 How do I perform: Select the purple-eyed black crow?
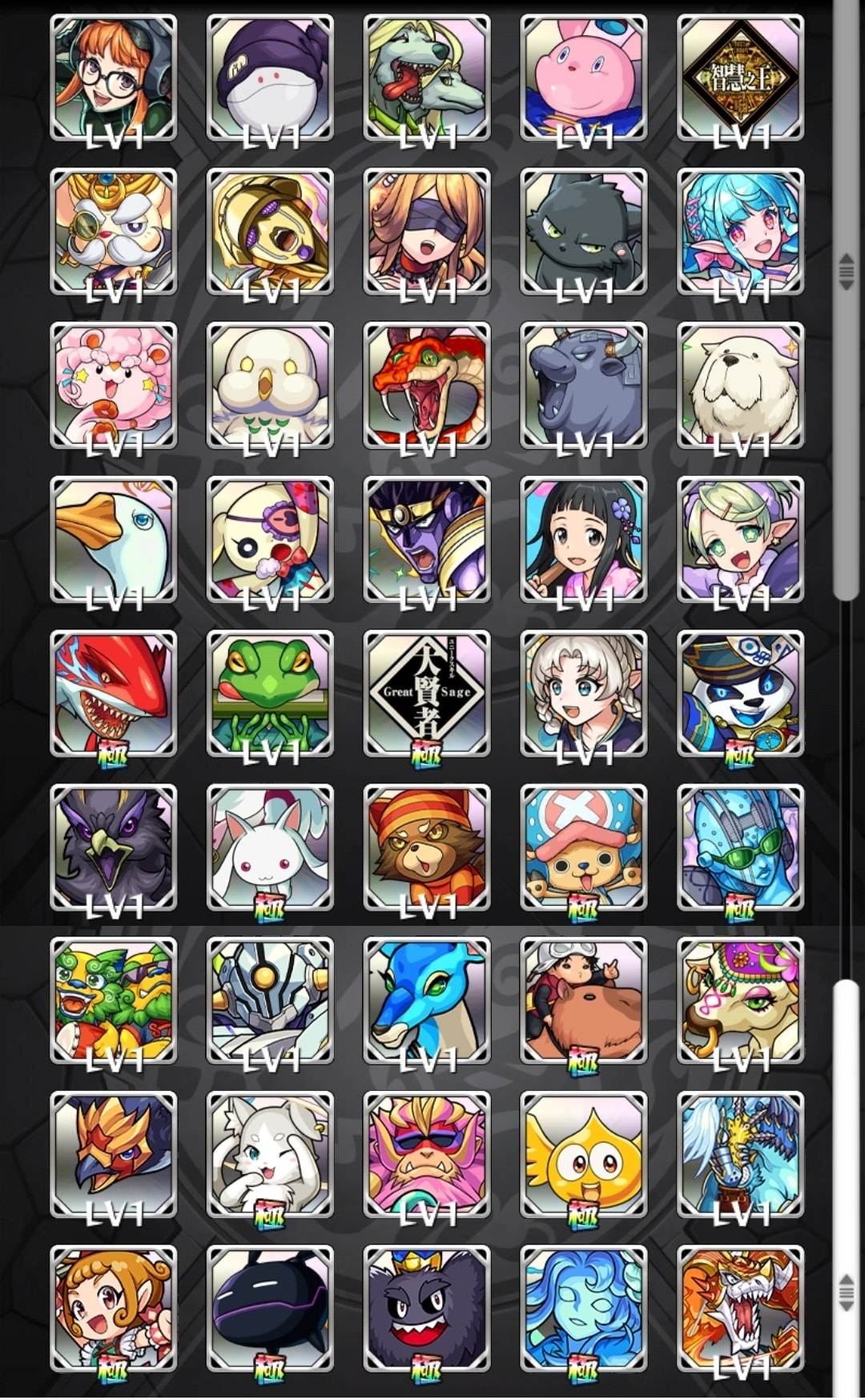pos(113,847)
